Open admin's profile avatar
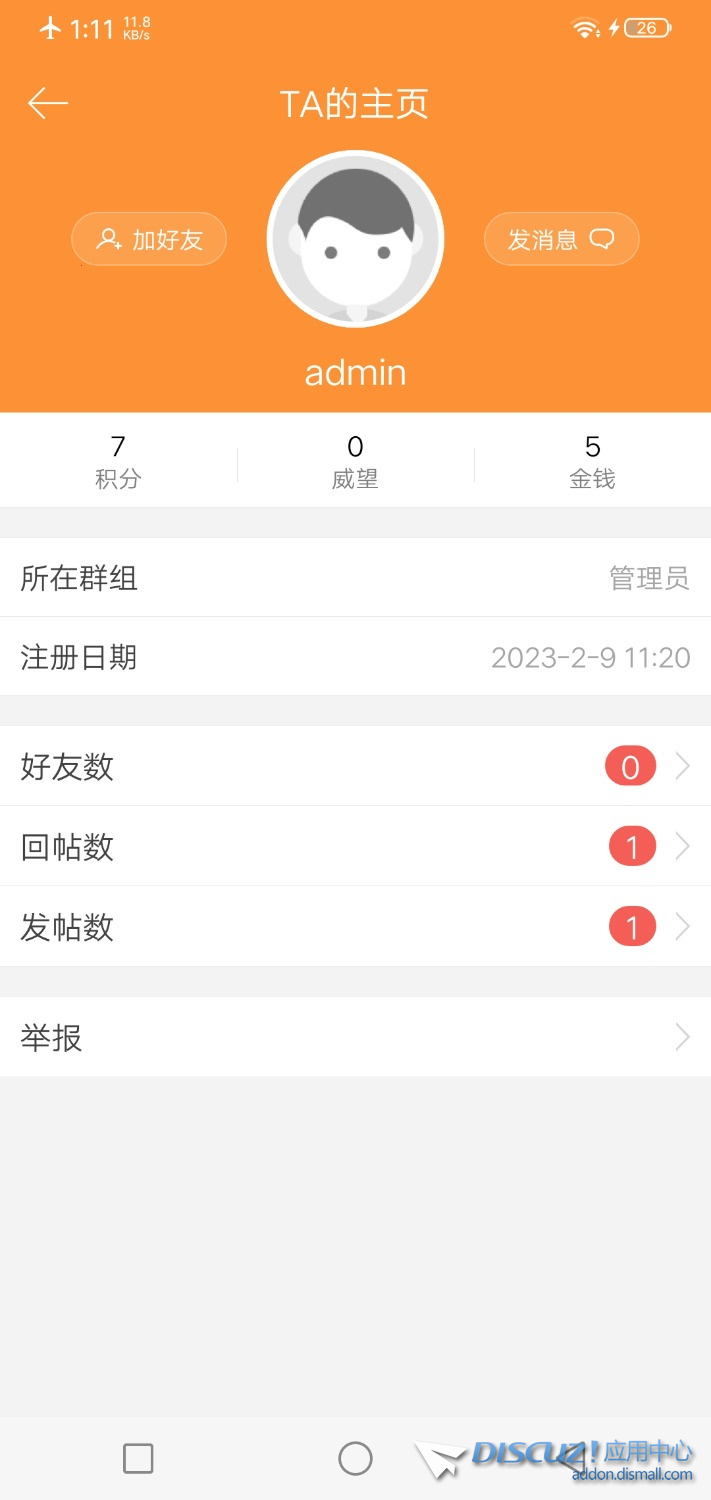This screenshot has width=711, height=1500. pos(355,239)
